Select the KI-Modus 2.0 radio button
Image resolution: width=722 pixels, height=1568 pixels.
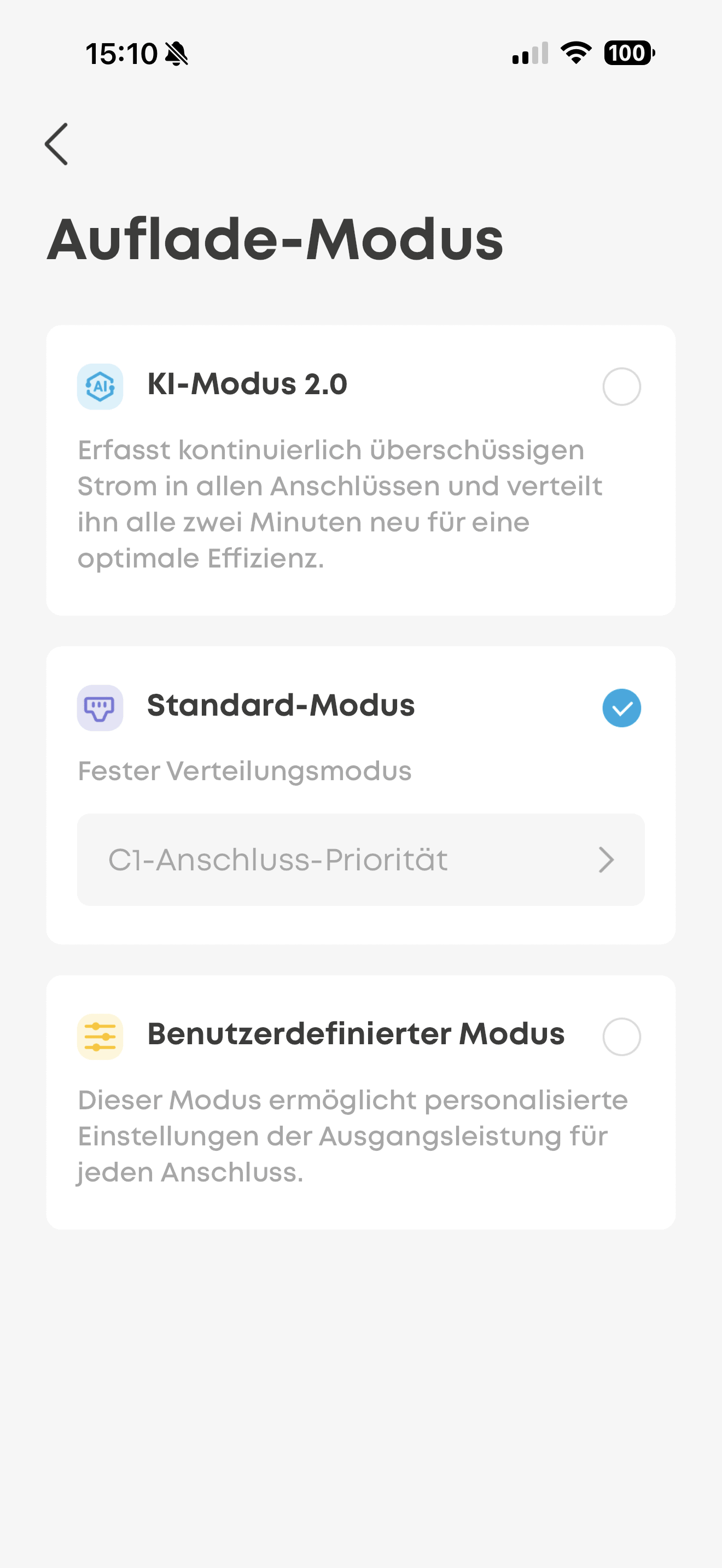pos(621,387)
